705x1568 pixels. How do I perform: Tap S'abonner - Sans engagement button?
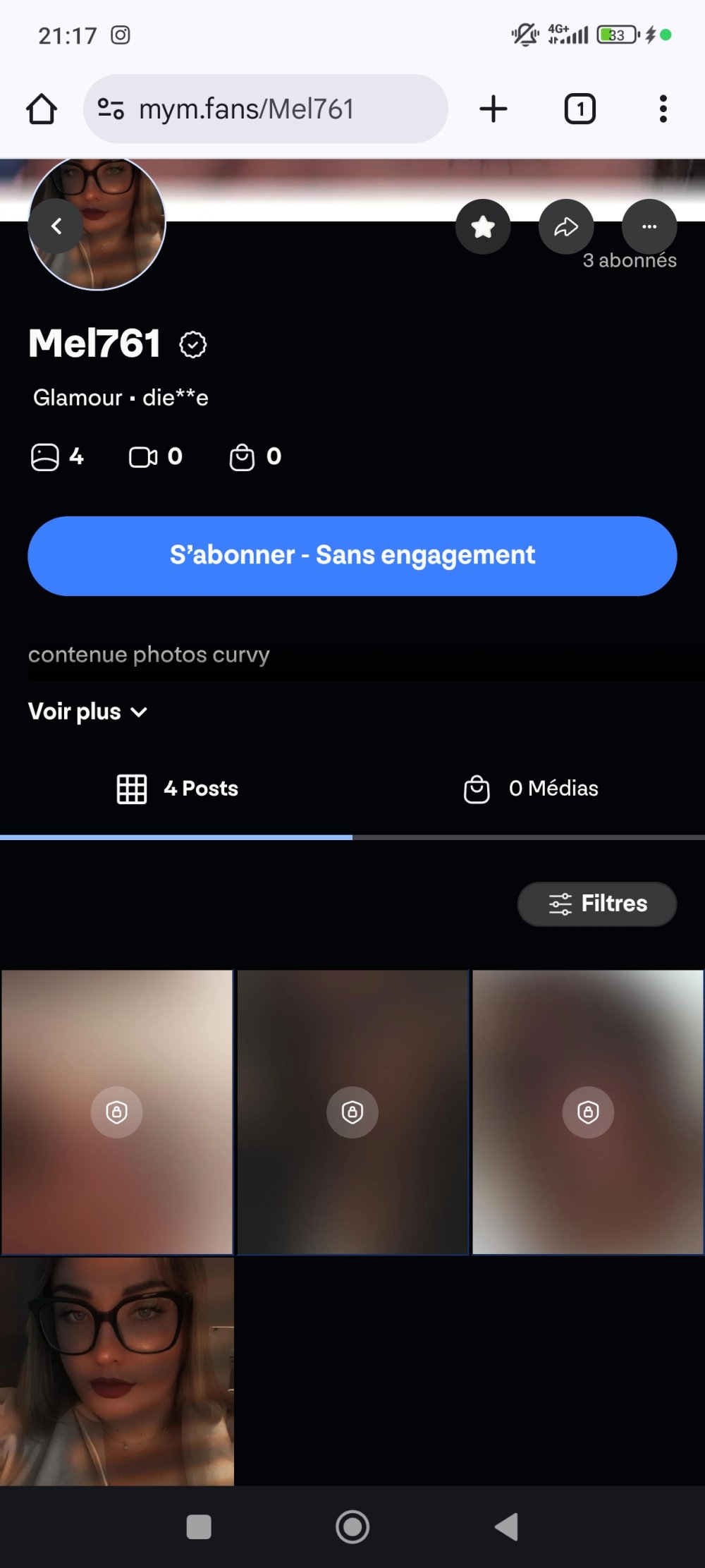(352, 556)
